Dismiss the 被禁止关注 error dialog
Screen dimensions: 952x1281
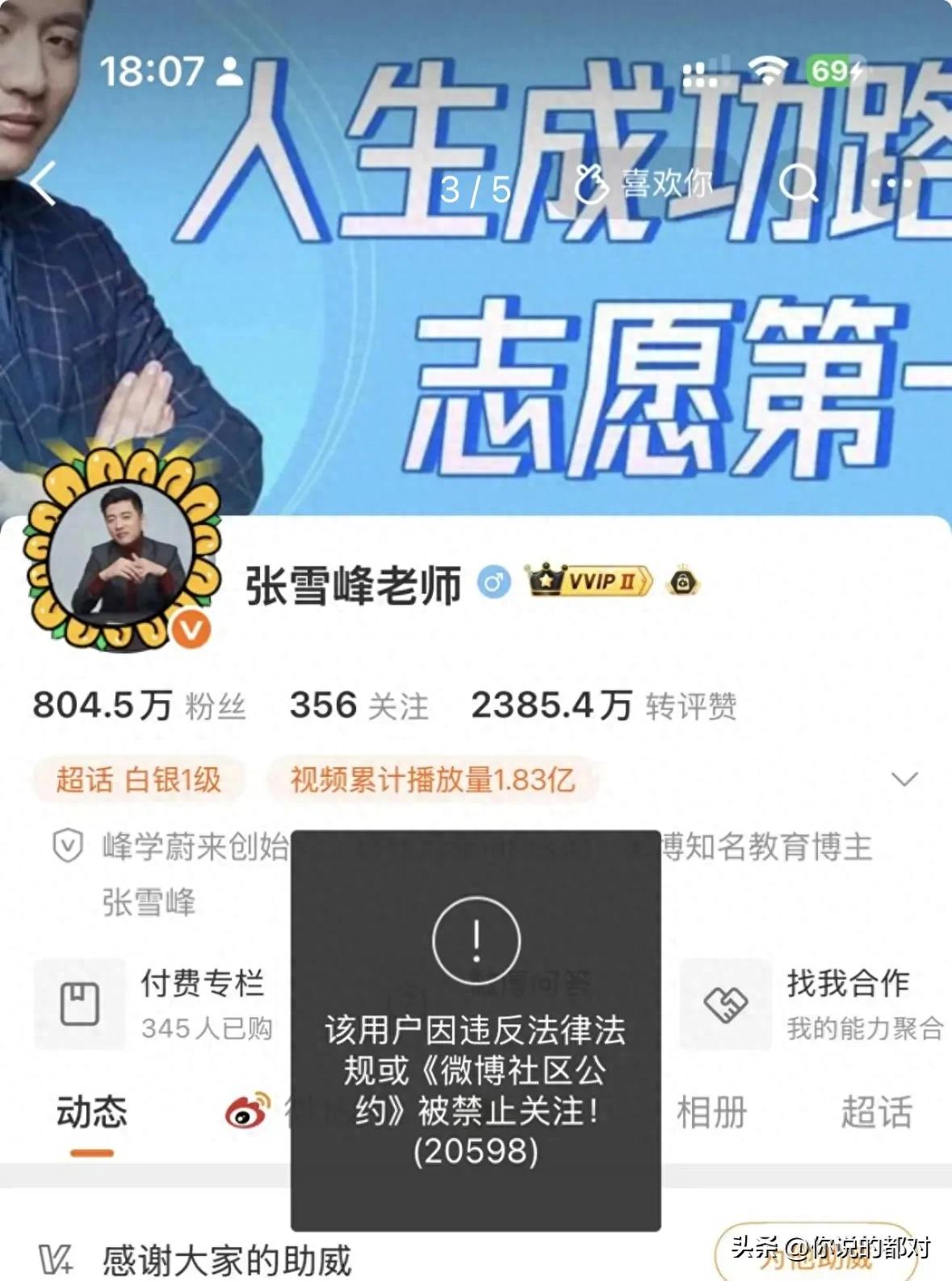(x=477, y=1026)
